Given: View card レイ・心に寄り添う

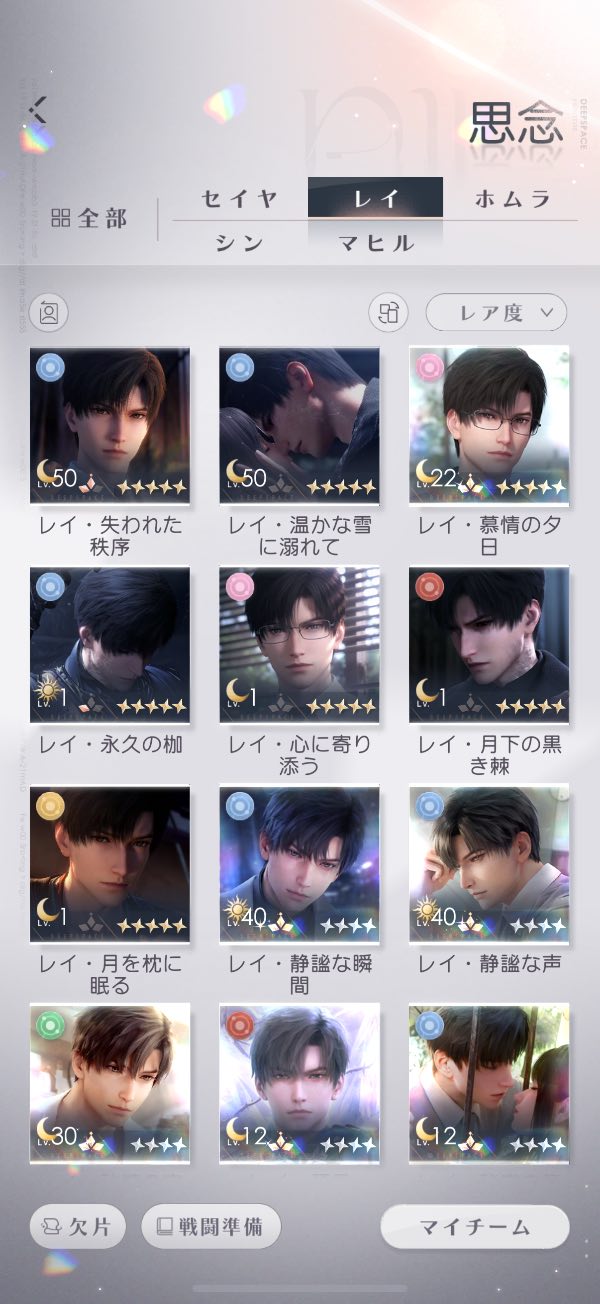Looking at the screenshot, I should [x=299, y=644].
